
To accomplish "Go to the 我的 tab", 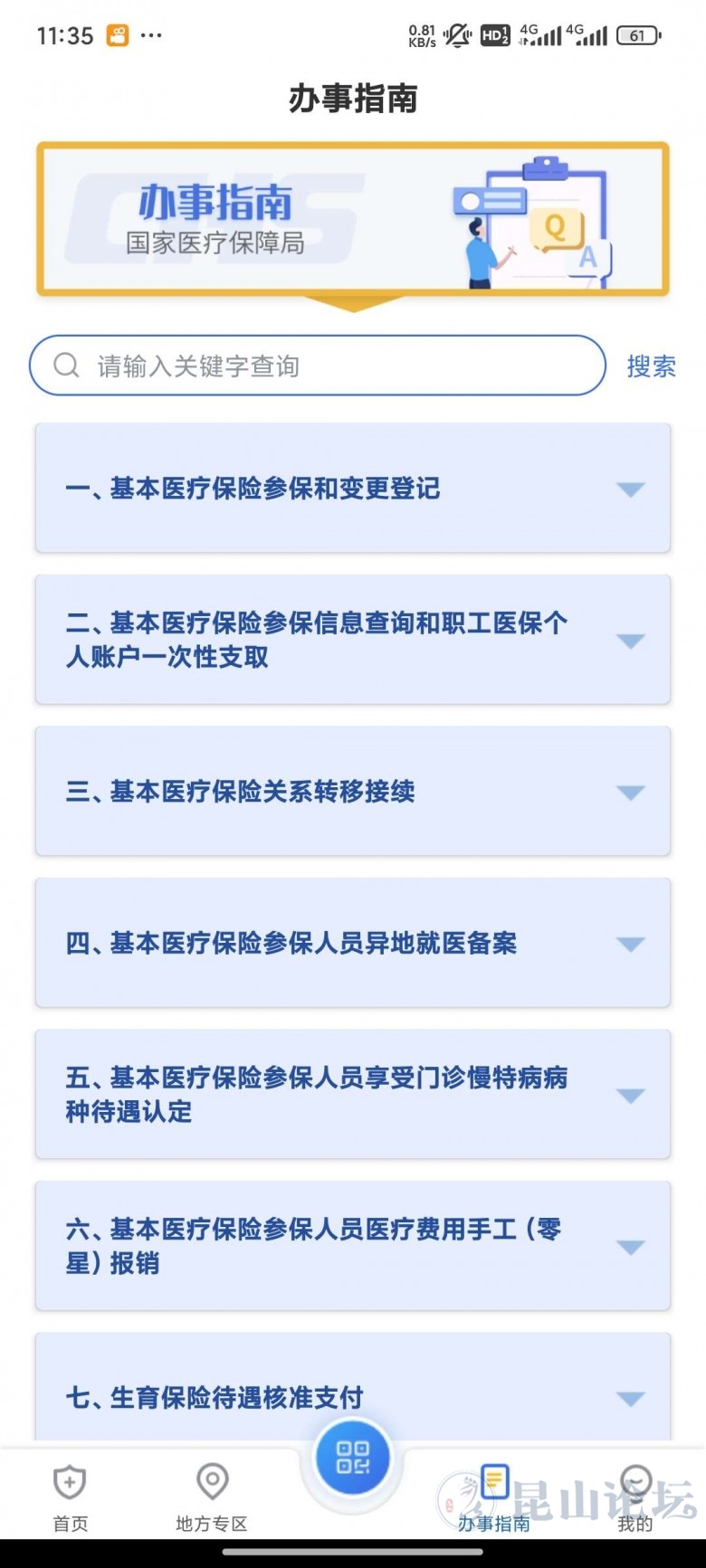I will pyautogui.click(x=634, y=1497).
